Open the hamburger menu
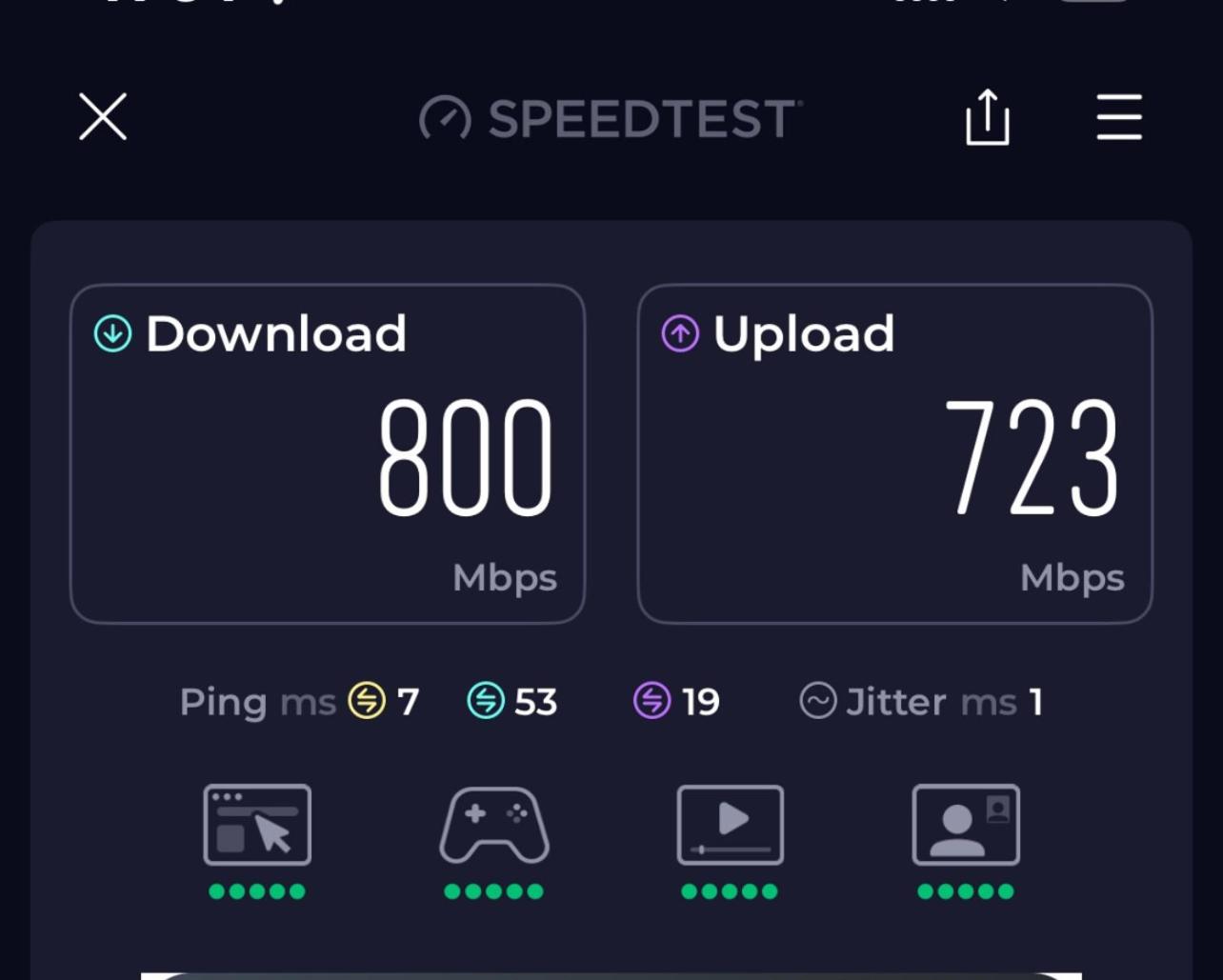 pos(1119,117)
